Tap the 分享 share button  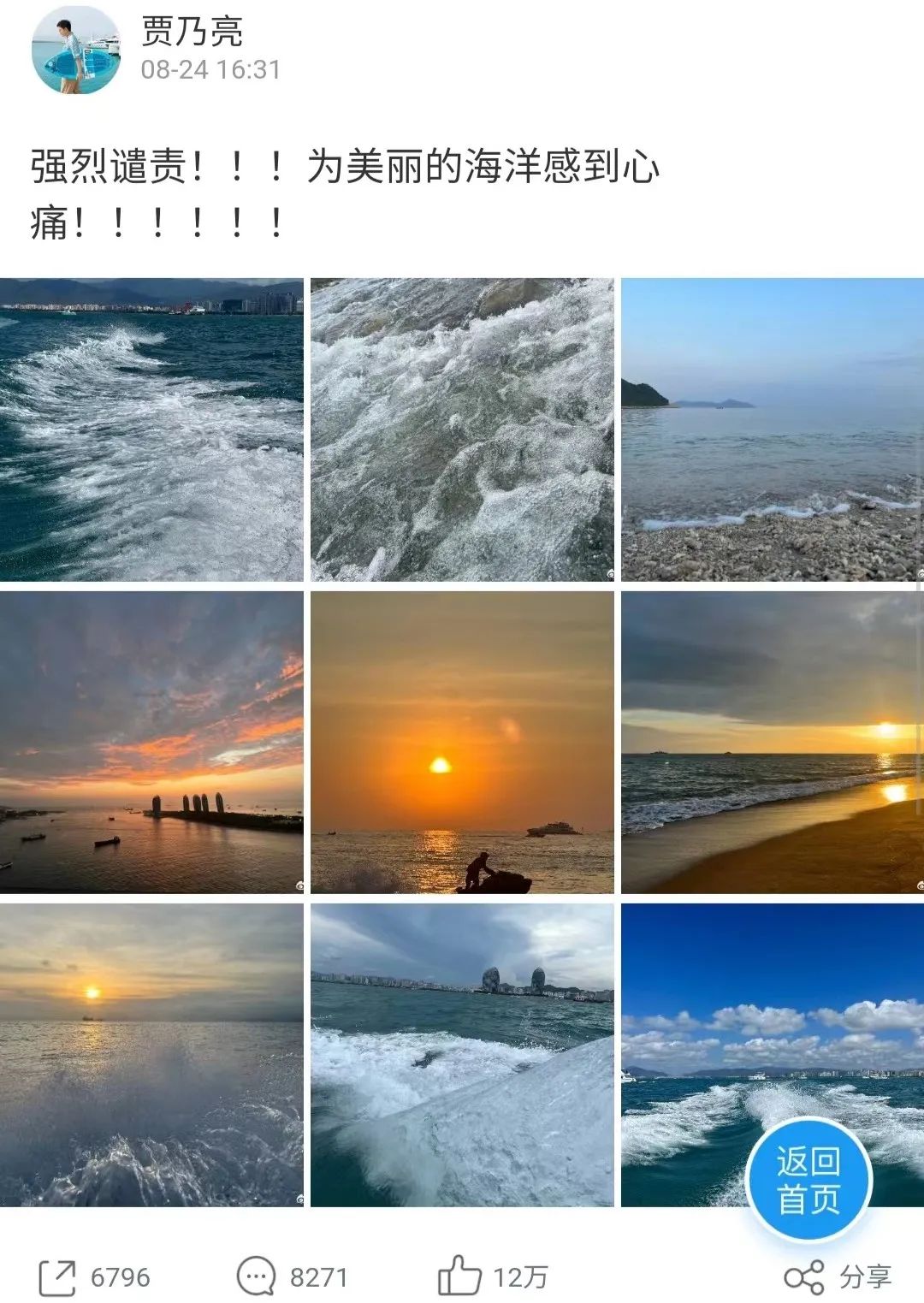[838, 1277]
